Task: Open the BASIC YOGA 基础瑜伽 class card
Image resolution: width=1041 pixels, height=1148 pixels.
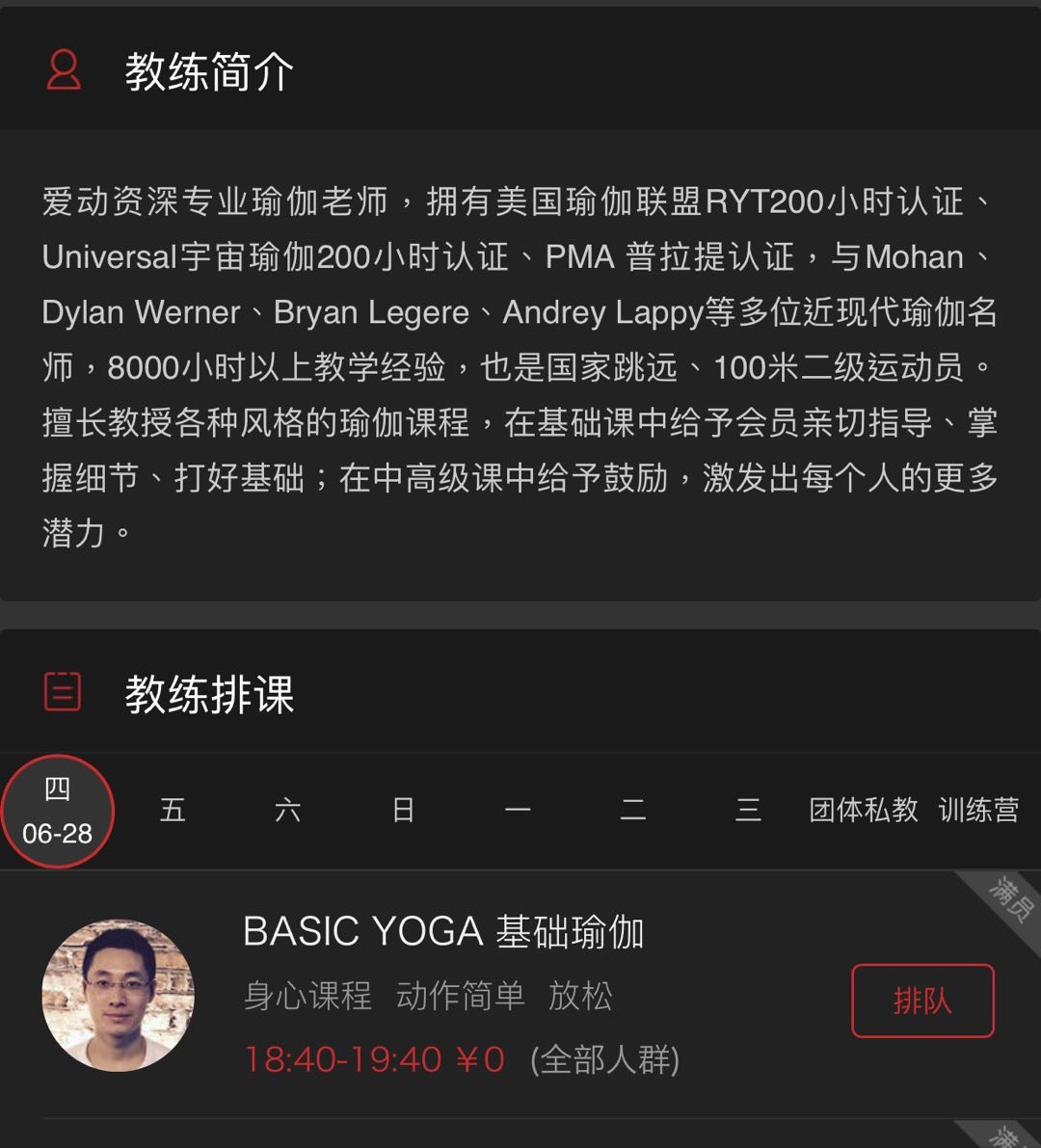Action: pos(443,933)
